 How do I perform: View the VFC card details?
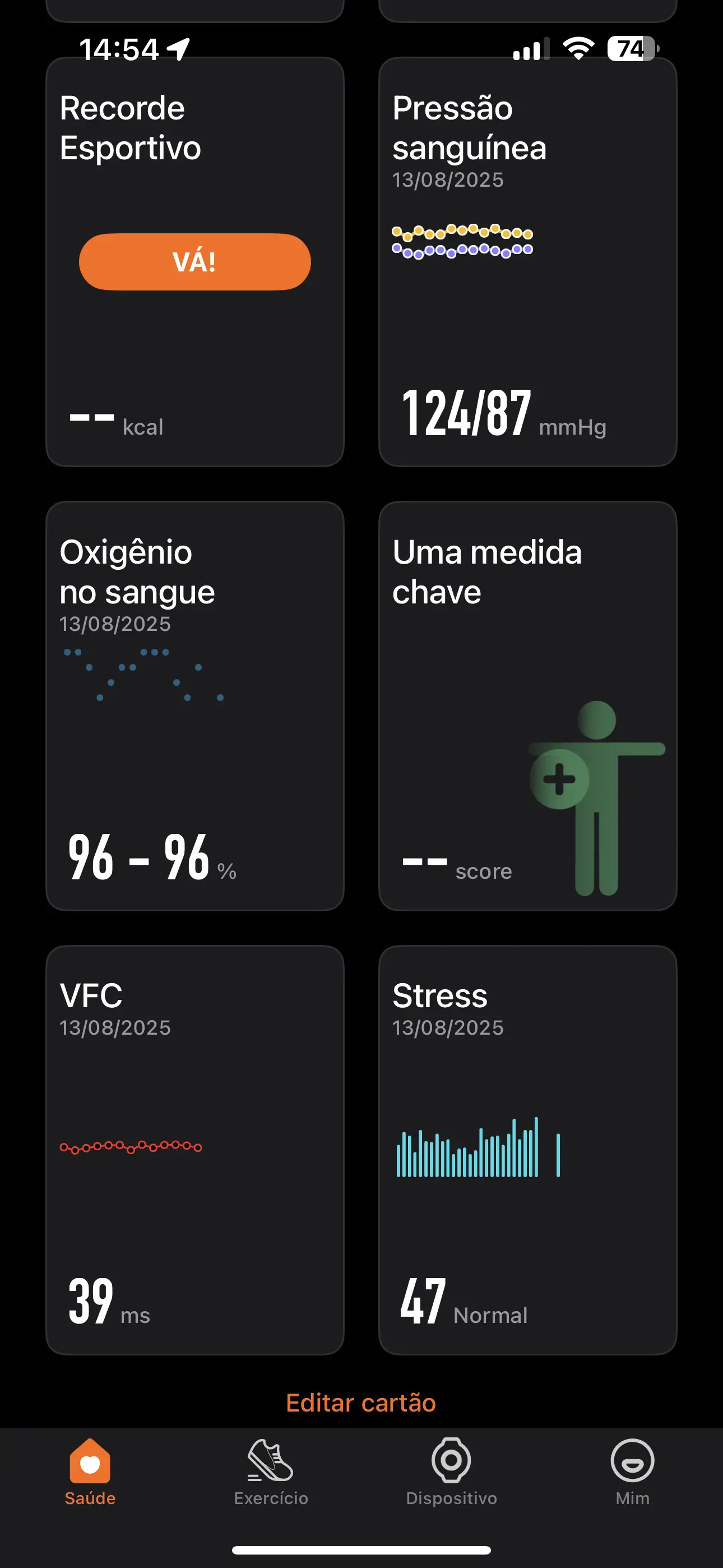[x=194, y=1149]
